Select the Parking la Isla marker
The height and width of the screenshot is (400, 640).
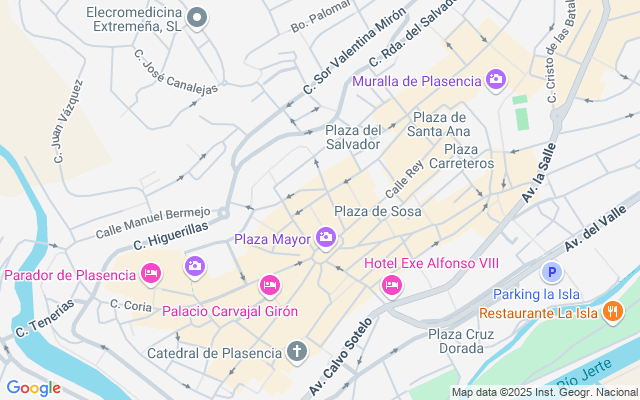(x=550, y=271)
